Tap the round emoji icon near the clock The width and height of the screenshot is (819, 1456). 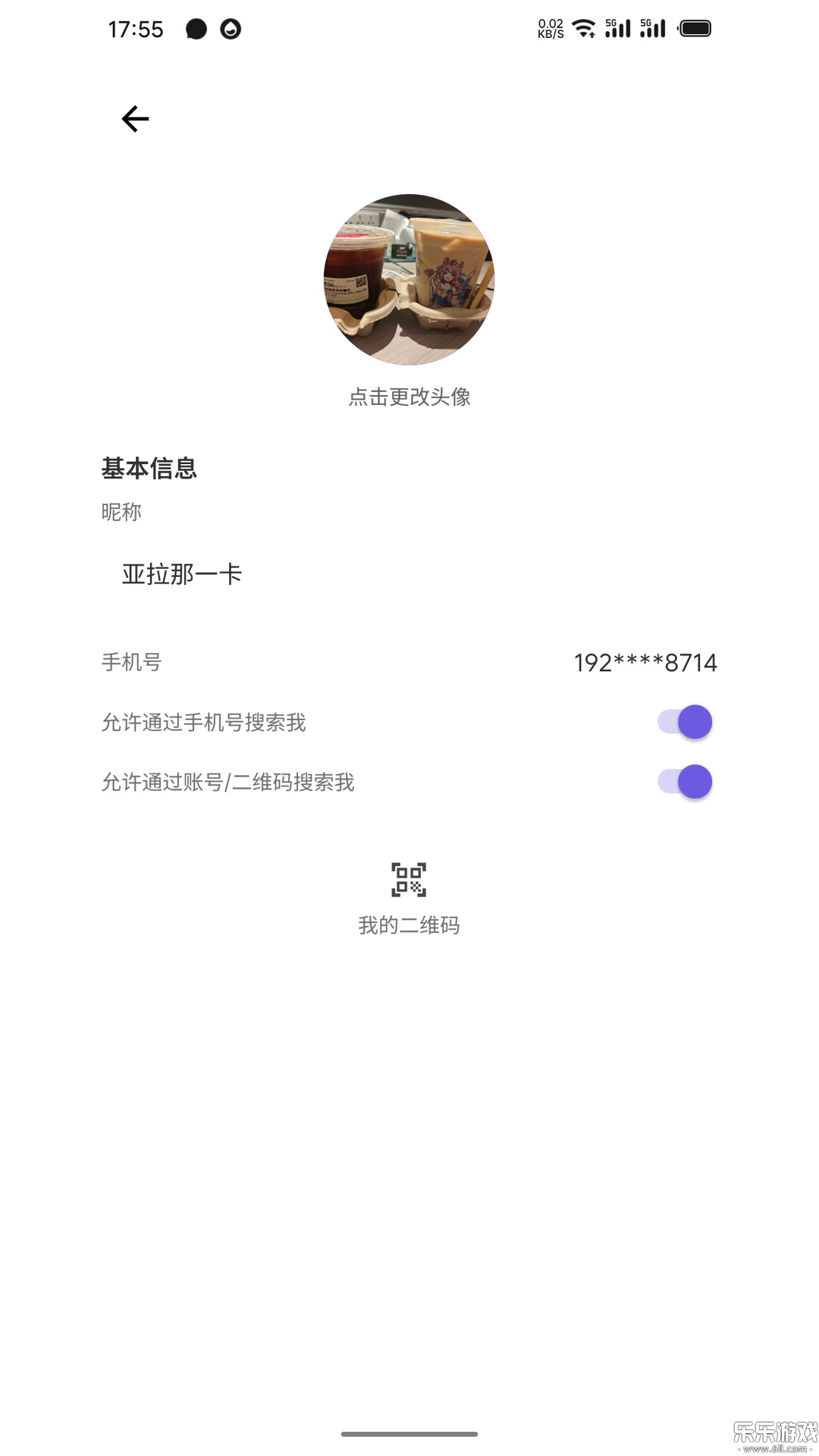(230, 29)
